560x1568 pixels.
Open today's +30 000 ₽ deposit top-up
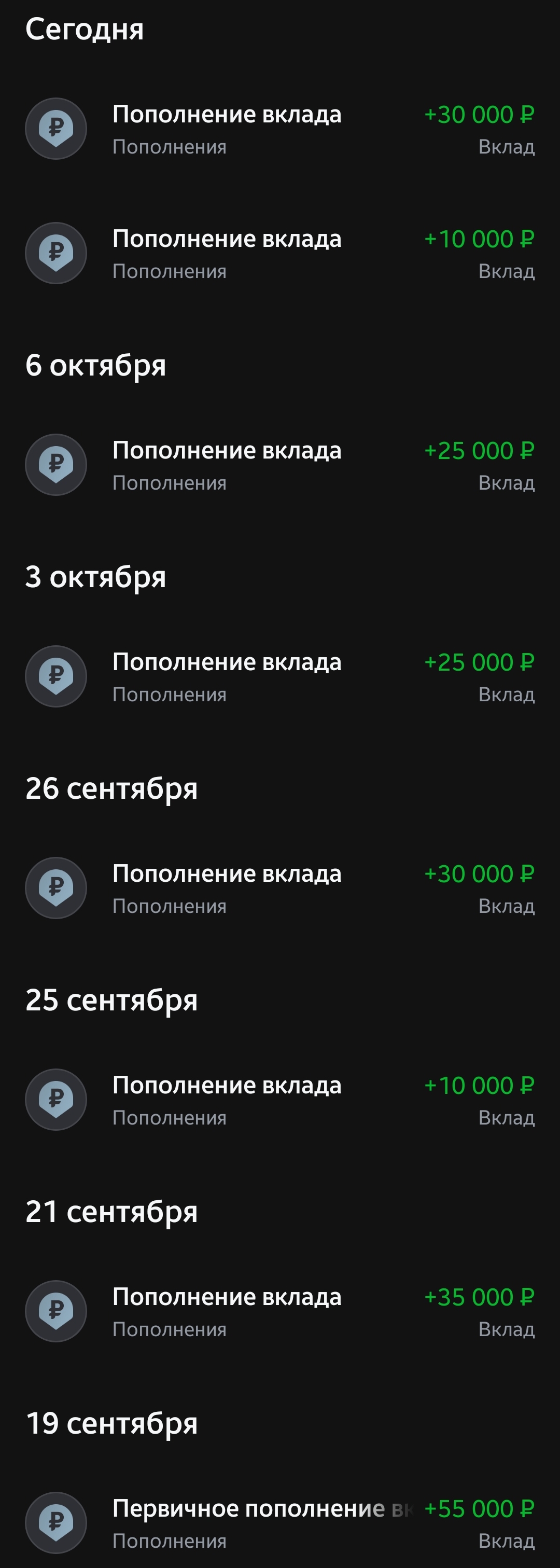click(280, 129)
